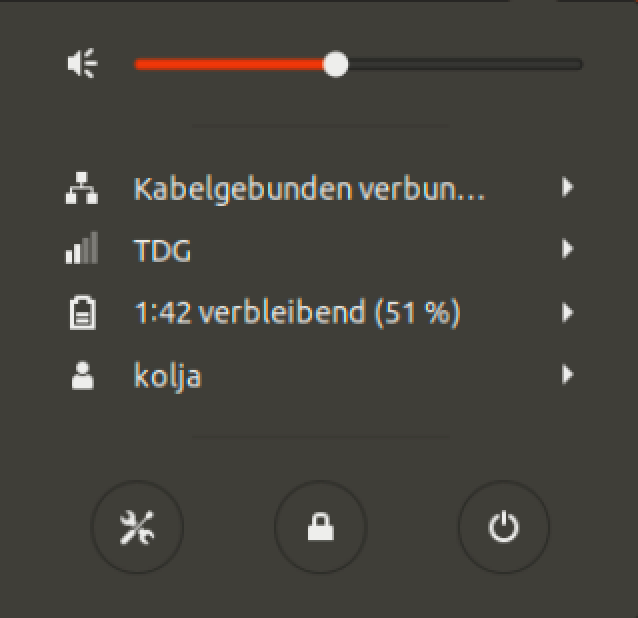Open system settings with the tools button
This screenshot has height=618, width=638.
137,527
